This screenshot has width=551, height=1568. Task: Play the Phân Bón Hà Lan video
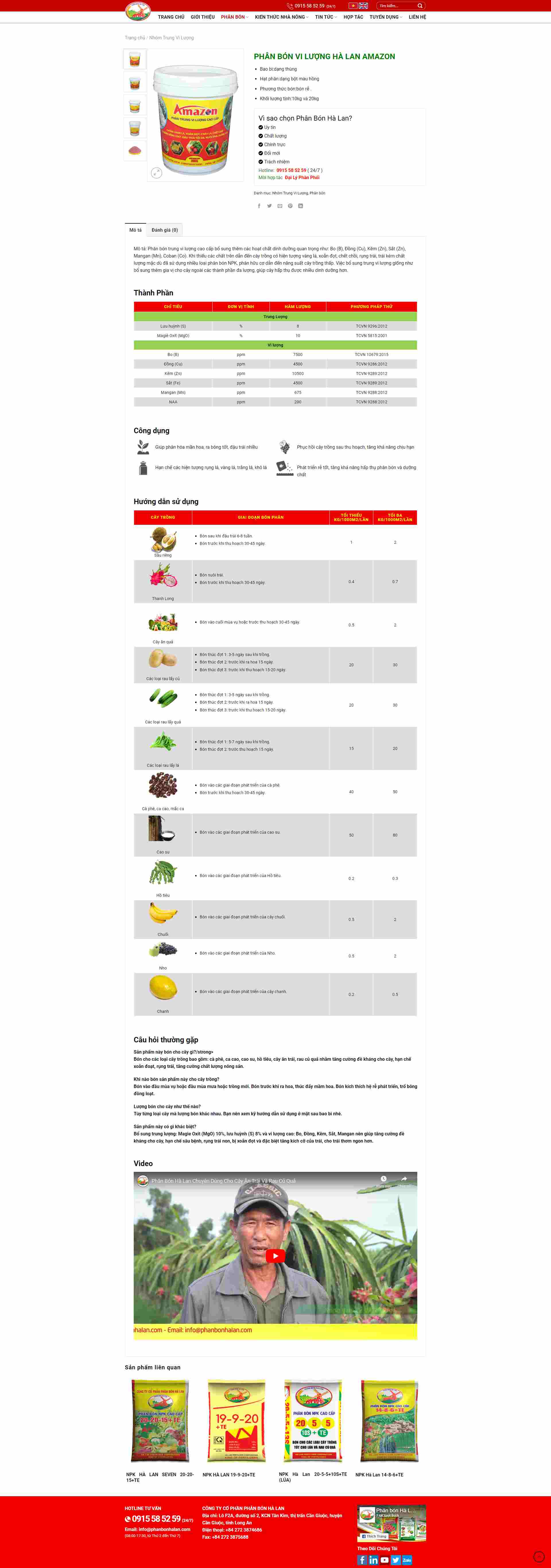pyautogui.click(x=275, y=1256)
